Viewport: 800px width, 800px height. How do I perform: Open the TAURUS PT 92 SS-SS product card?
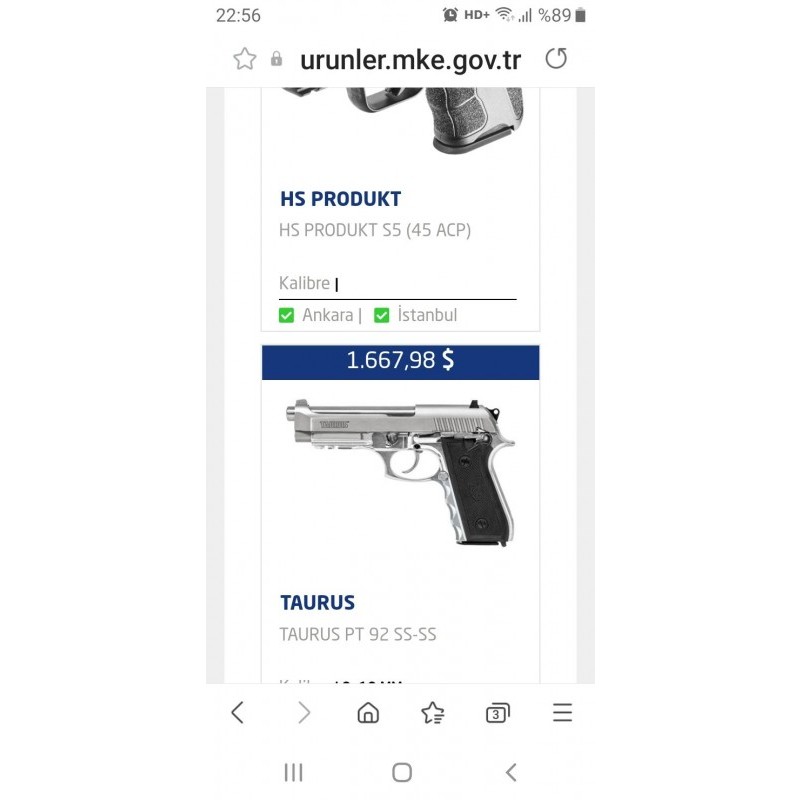[x=358, y=634]
